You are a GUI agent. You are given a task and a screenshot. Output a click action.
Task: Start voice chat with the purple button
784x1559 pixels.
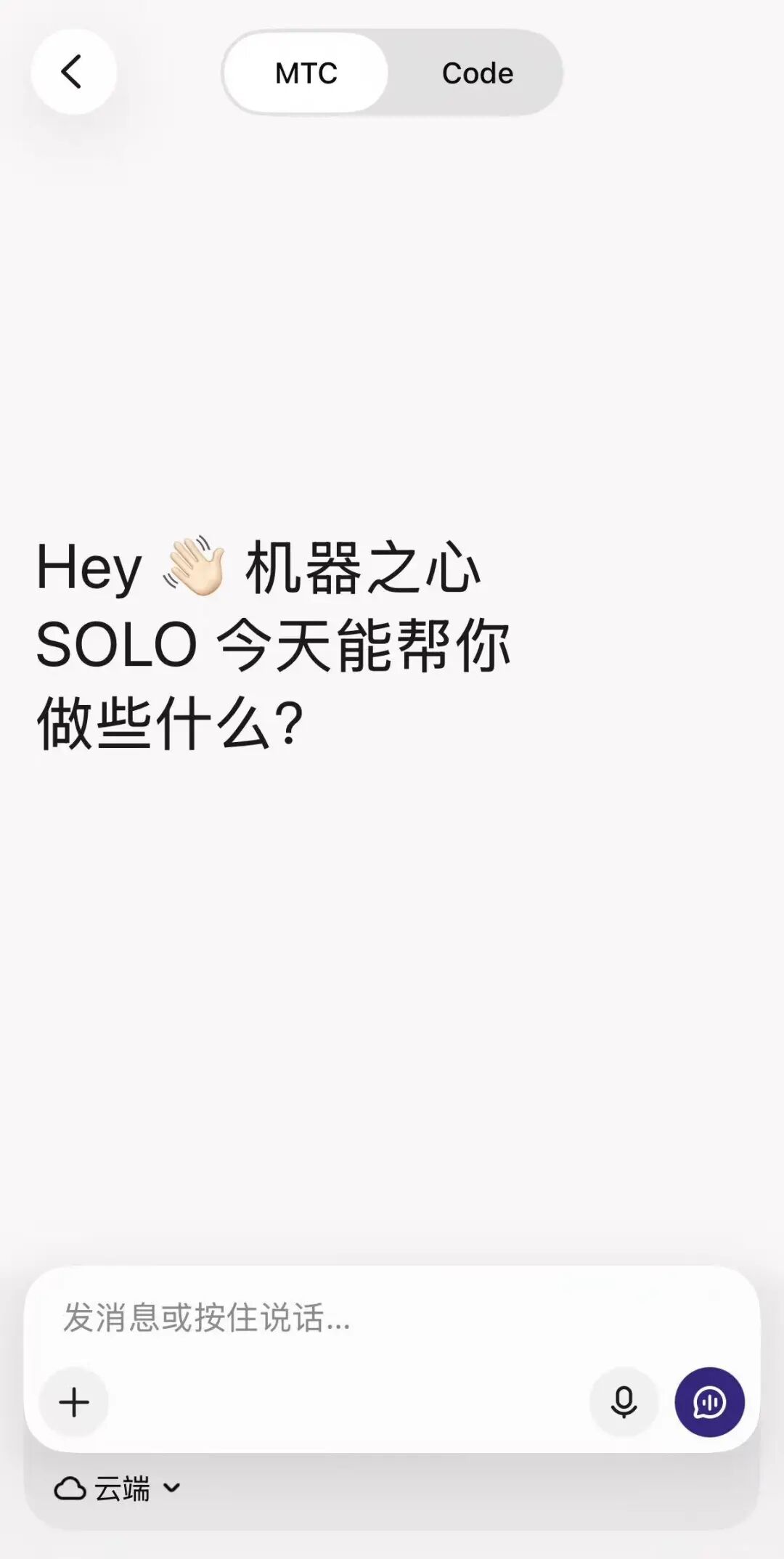[x=709, y=1402]
